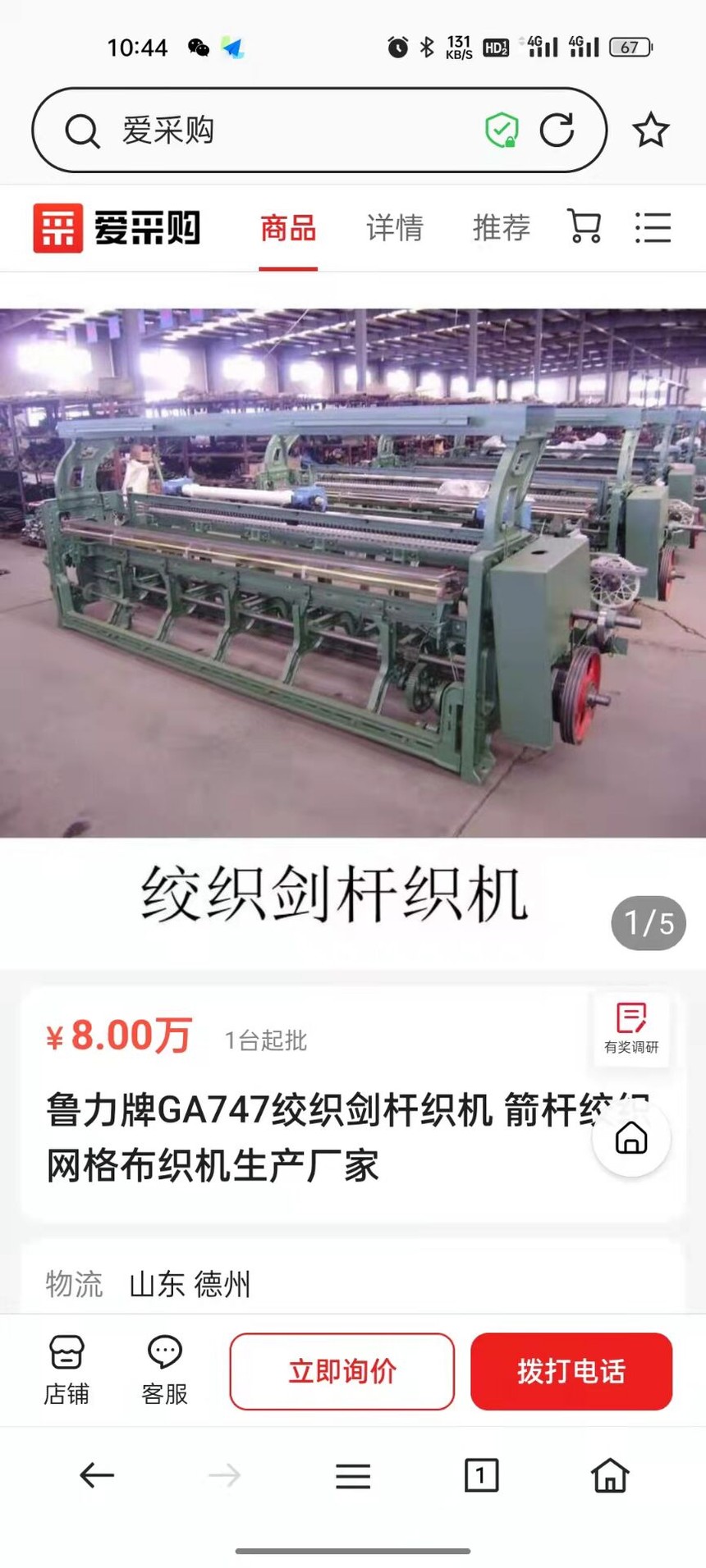Tap the floating home button
The height and width of the screenshot is (1568, 706).
(x=631, y=1138)
